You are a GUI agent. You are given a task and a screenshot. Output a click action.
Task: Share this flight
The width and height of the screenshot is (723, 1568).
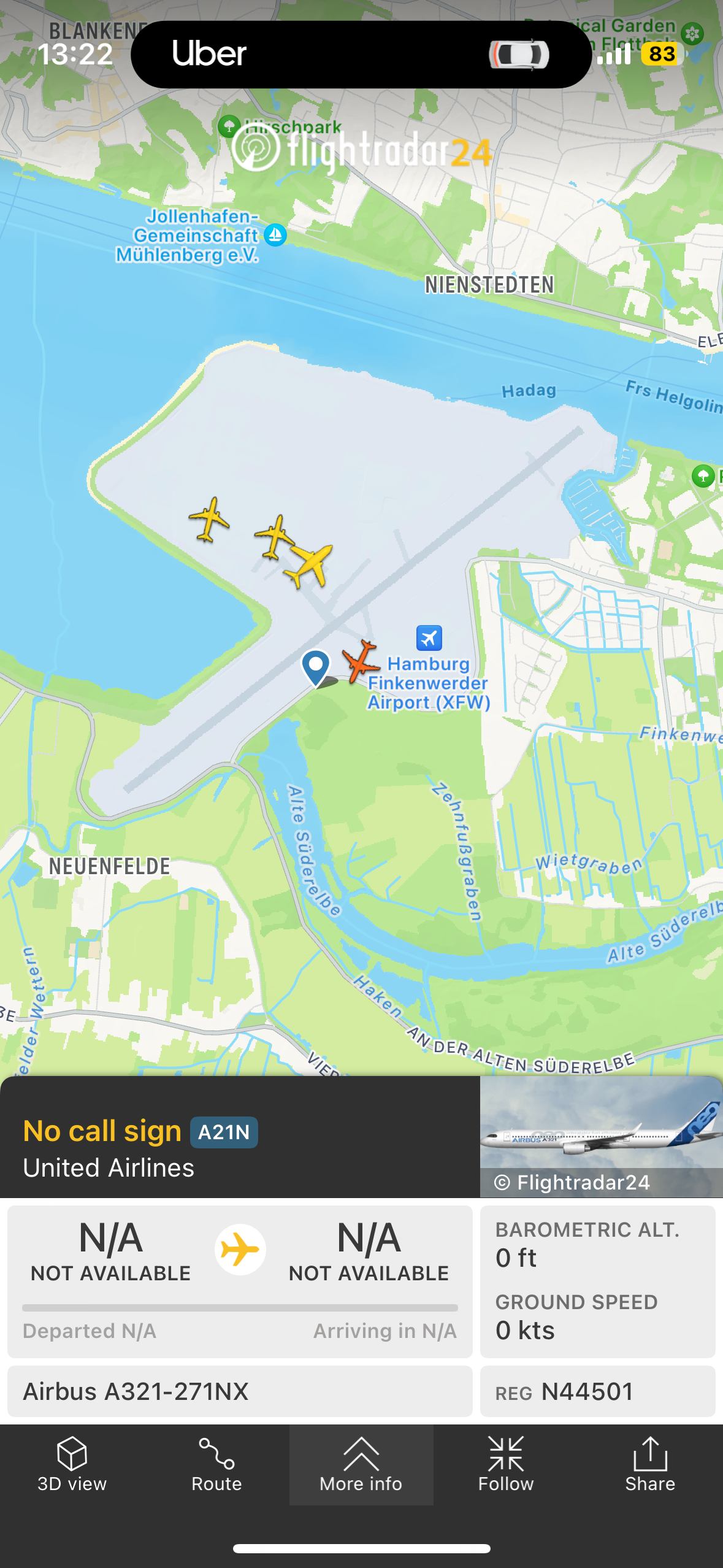click(650, 1464)
